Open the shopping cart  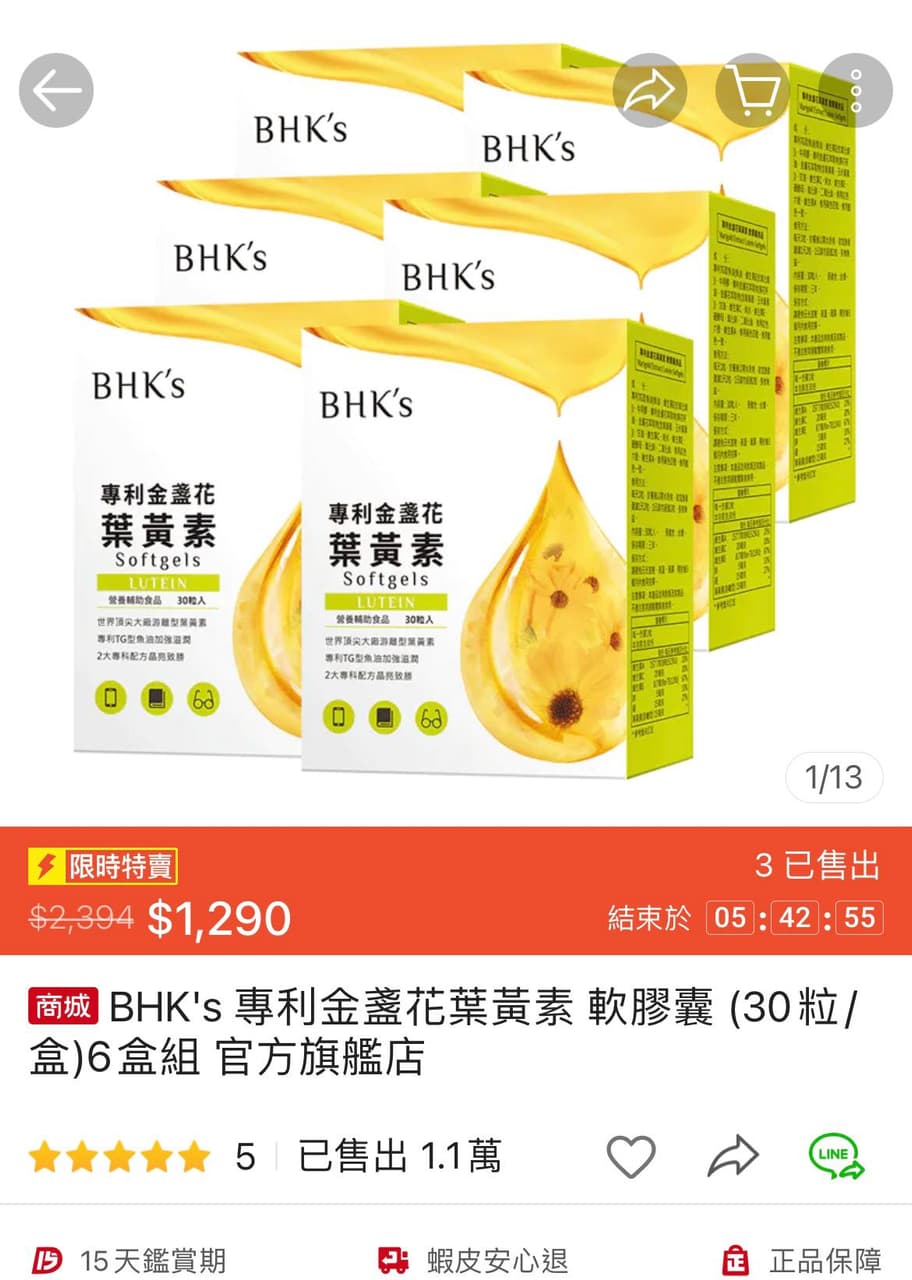[x=755, y=90]
